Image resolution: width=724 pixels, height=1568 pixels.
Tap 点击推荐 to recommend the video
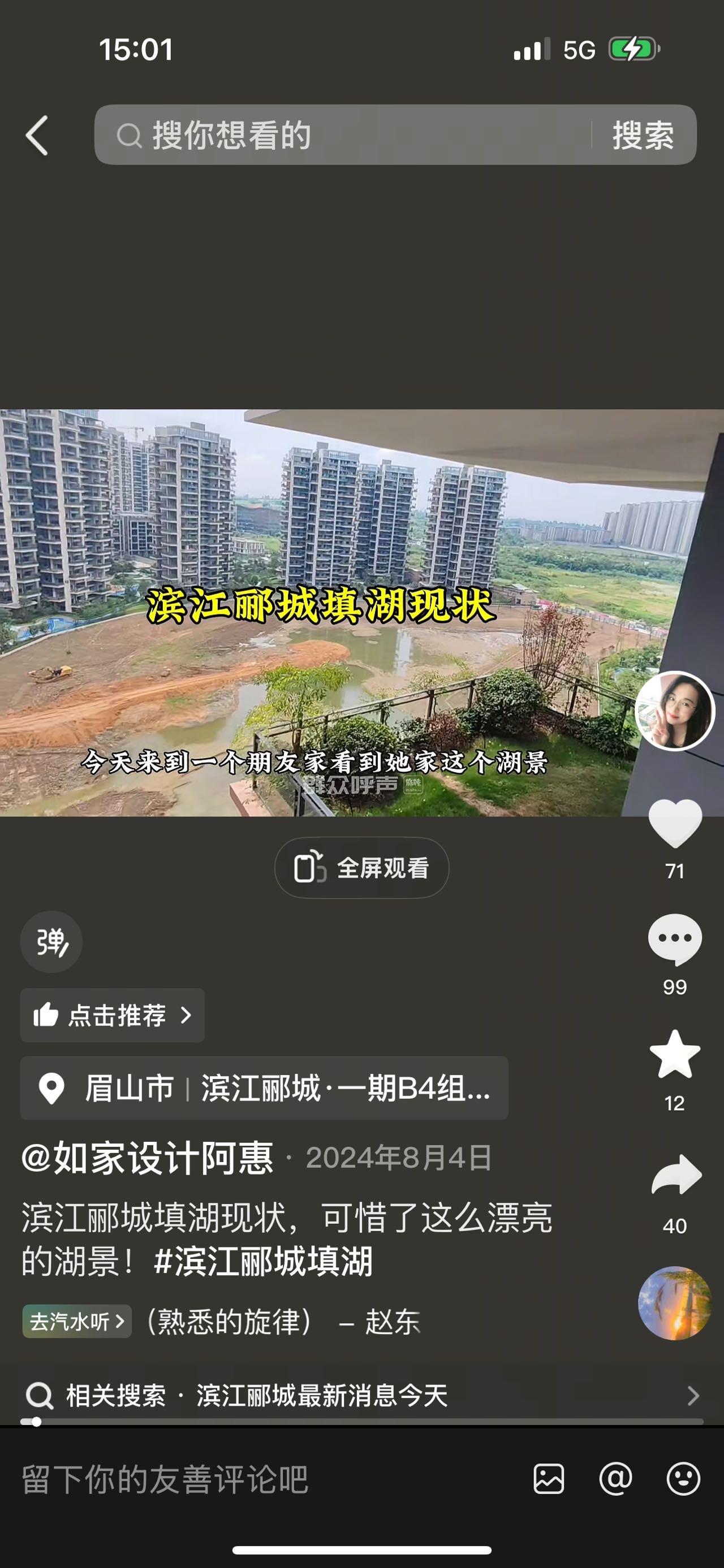pos(113,1015)
